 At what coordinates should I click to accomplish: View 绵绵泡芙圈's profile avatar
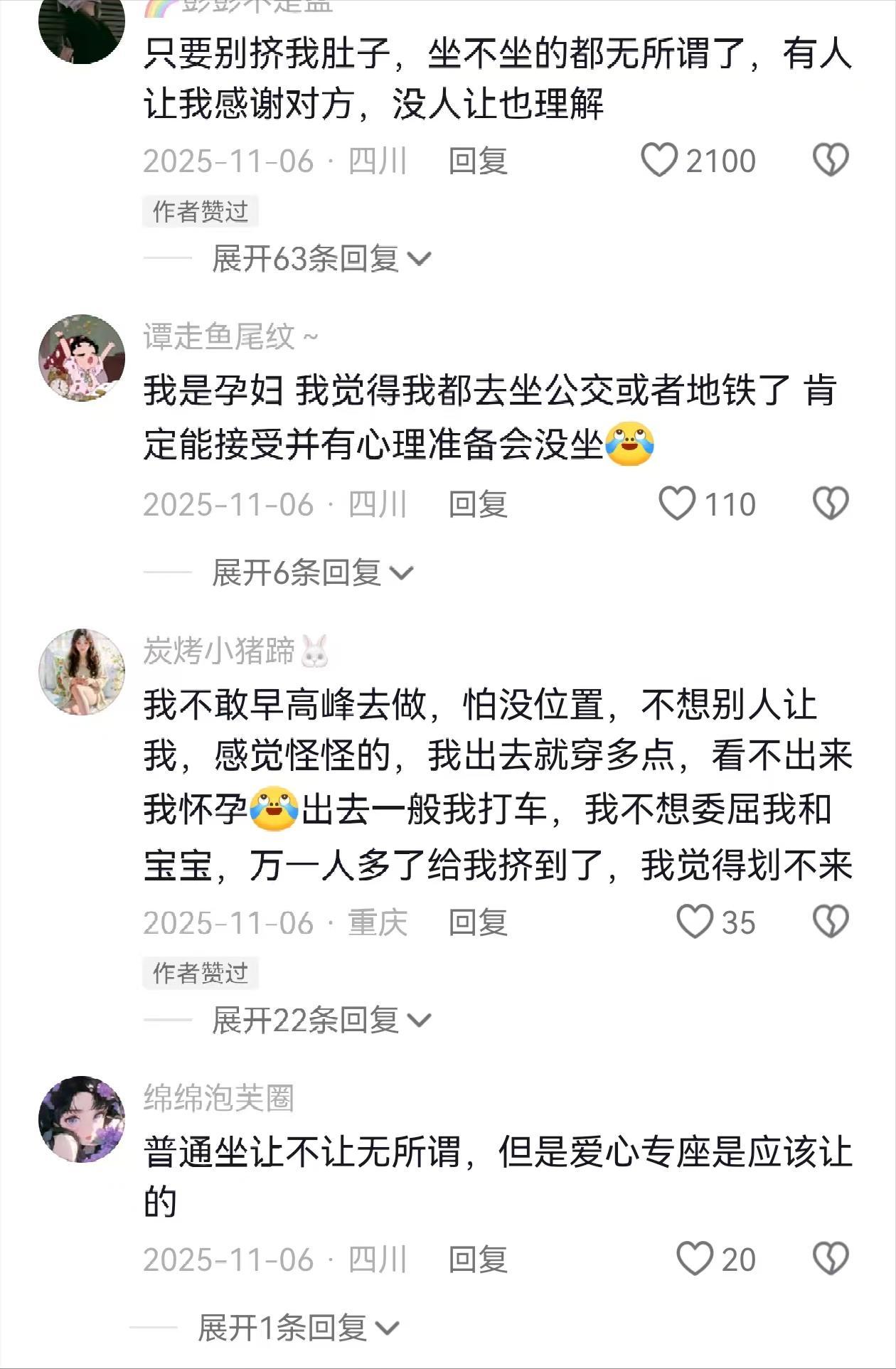(82, 1119)
